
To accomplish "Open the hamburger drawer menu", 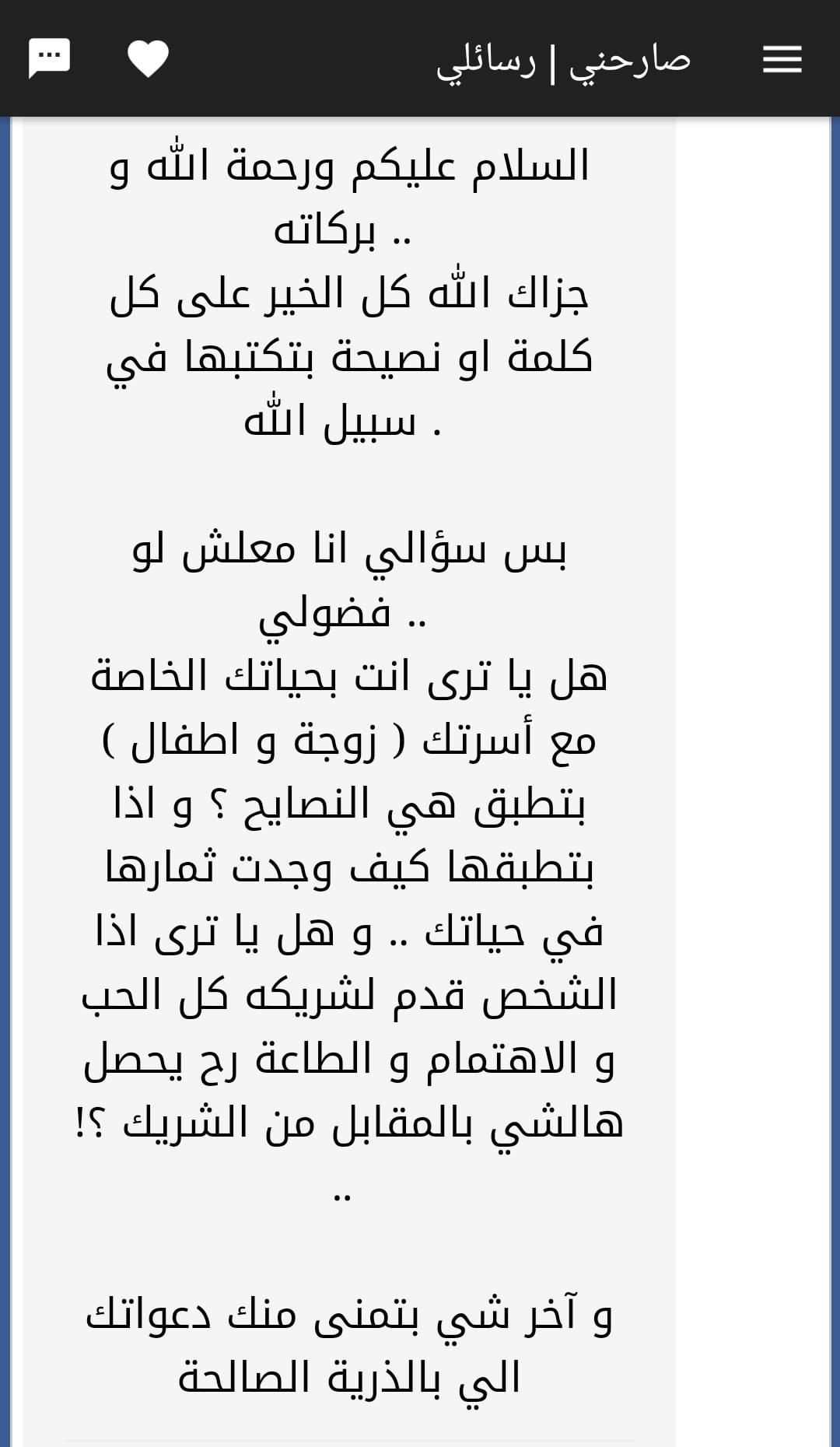I will 782,59.
